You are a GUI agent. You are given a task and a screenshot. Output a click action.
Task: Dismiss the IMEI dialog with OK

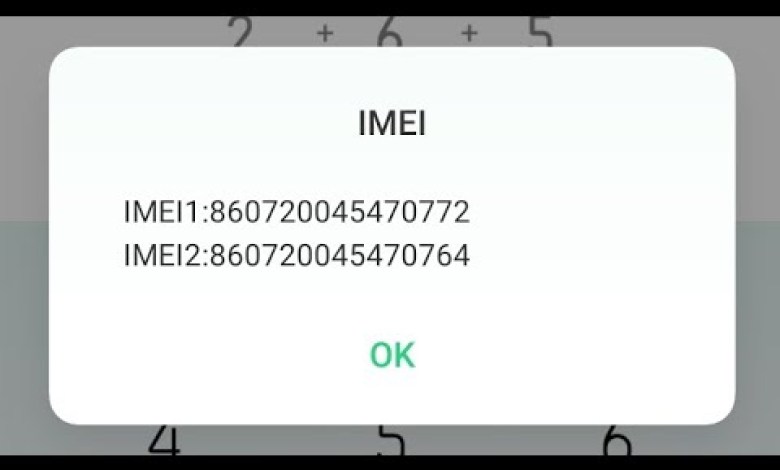[x=392, y=355]
